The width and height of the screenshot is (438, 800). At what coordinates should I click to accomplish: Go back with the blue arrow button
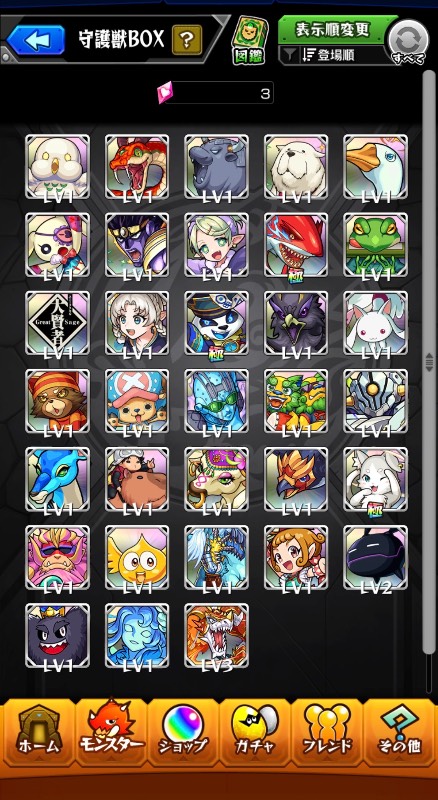36,39
